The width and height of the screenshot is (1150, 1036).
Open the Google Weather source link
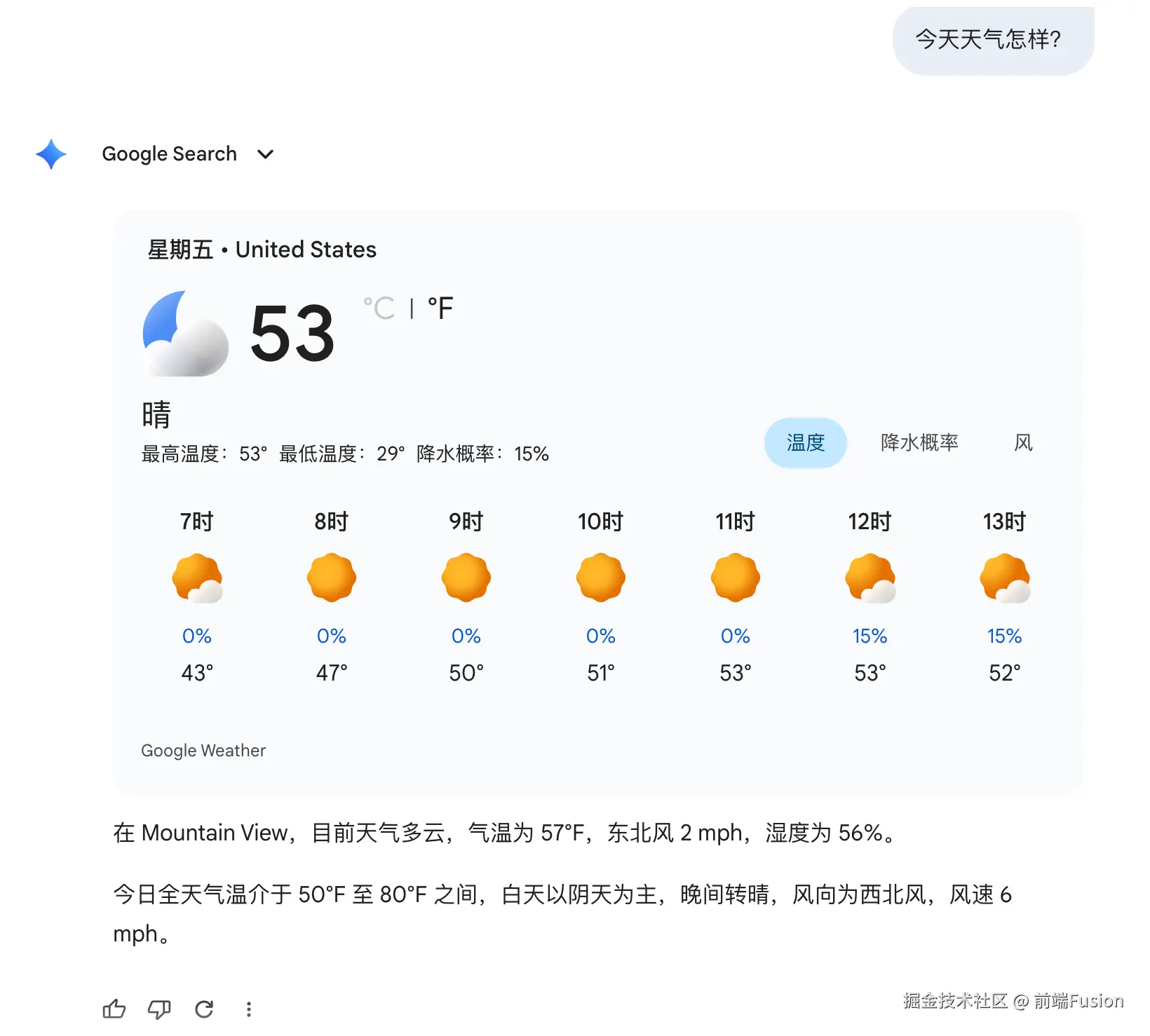[x=203, y=751]
